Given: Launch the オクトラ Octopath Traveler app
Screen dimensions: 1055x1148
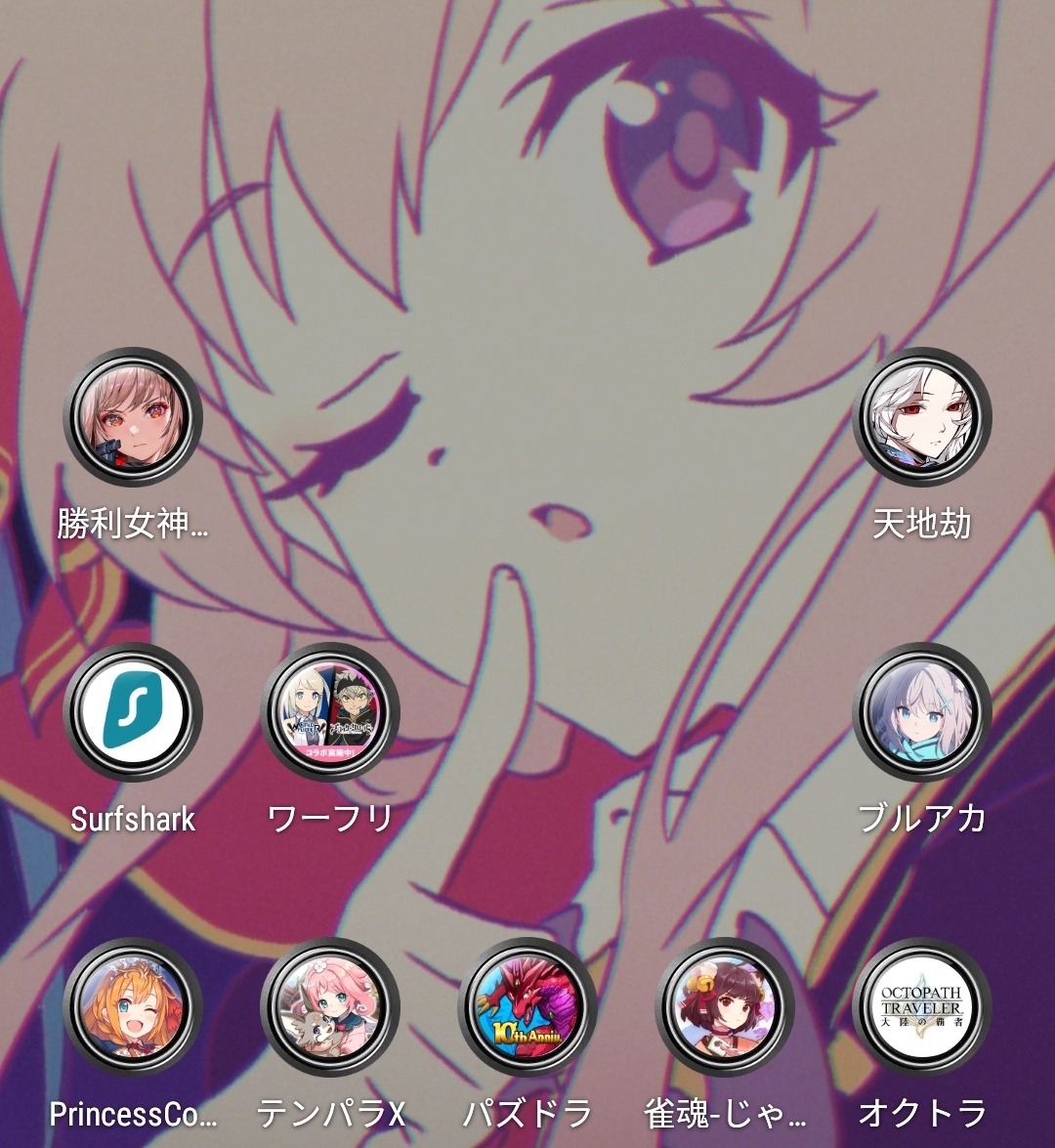Looking at the screenshot, I should click(921, 1007).
